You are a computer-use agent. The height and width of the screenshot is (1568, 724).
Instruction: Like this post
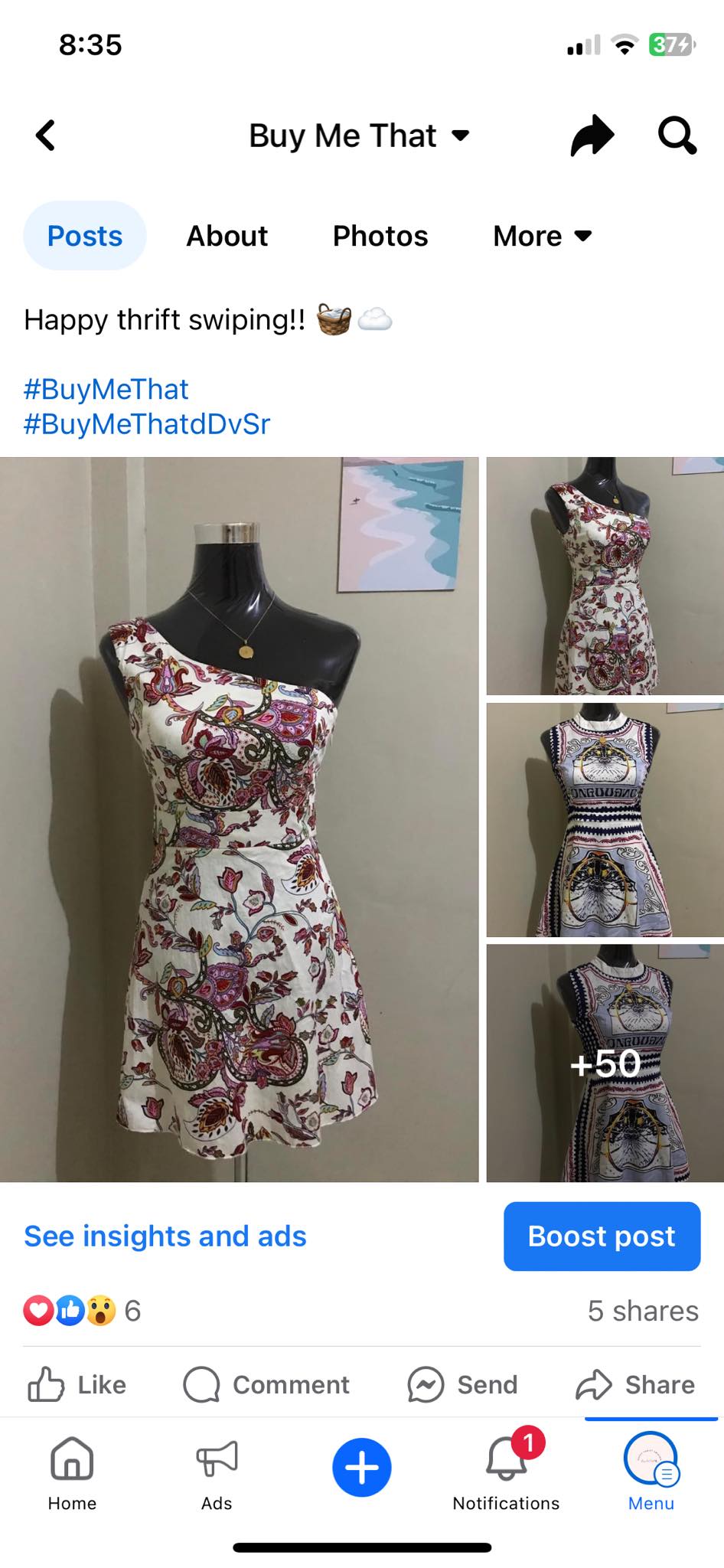(x=78, y=1384)
